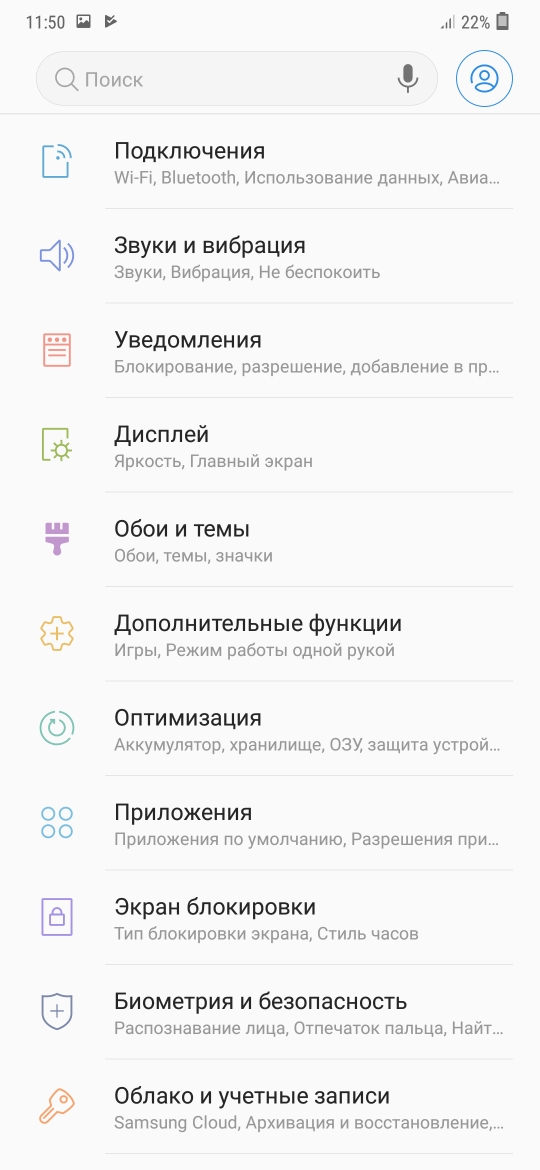Viewport: 540px width, 1170px height.
Task: Go to Приложения settings
Action: click(270, 823)
